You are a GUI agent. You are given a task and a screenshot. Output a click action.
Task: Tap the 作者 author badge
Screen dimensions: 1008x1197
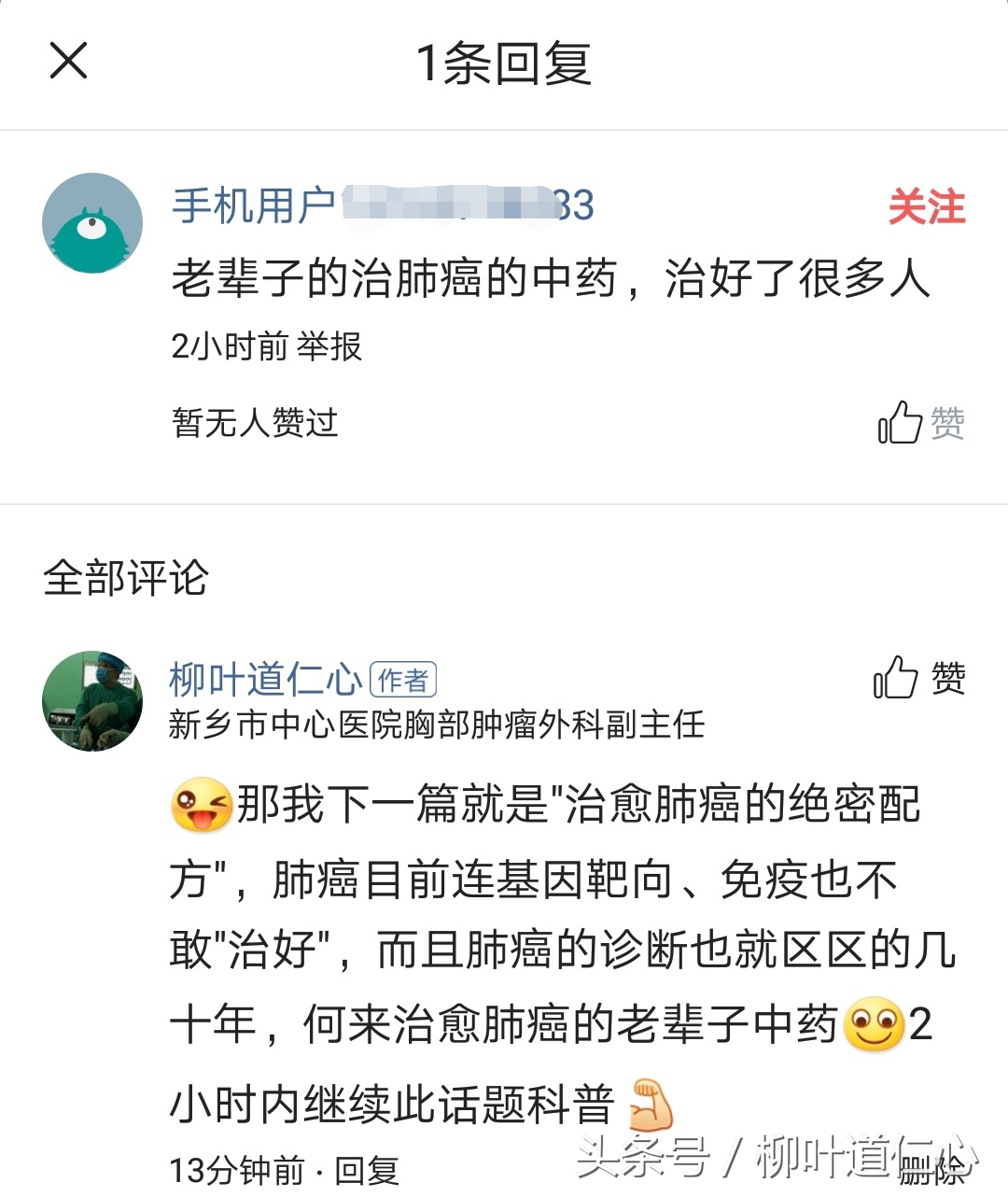click(405, 679)
